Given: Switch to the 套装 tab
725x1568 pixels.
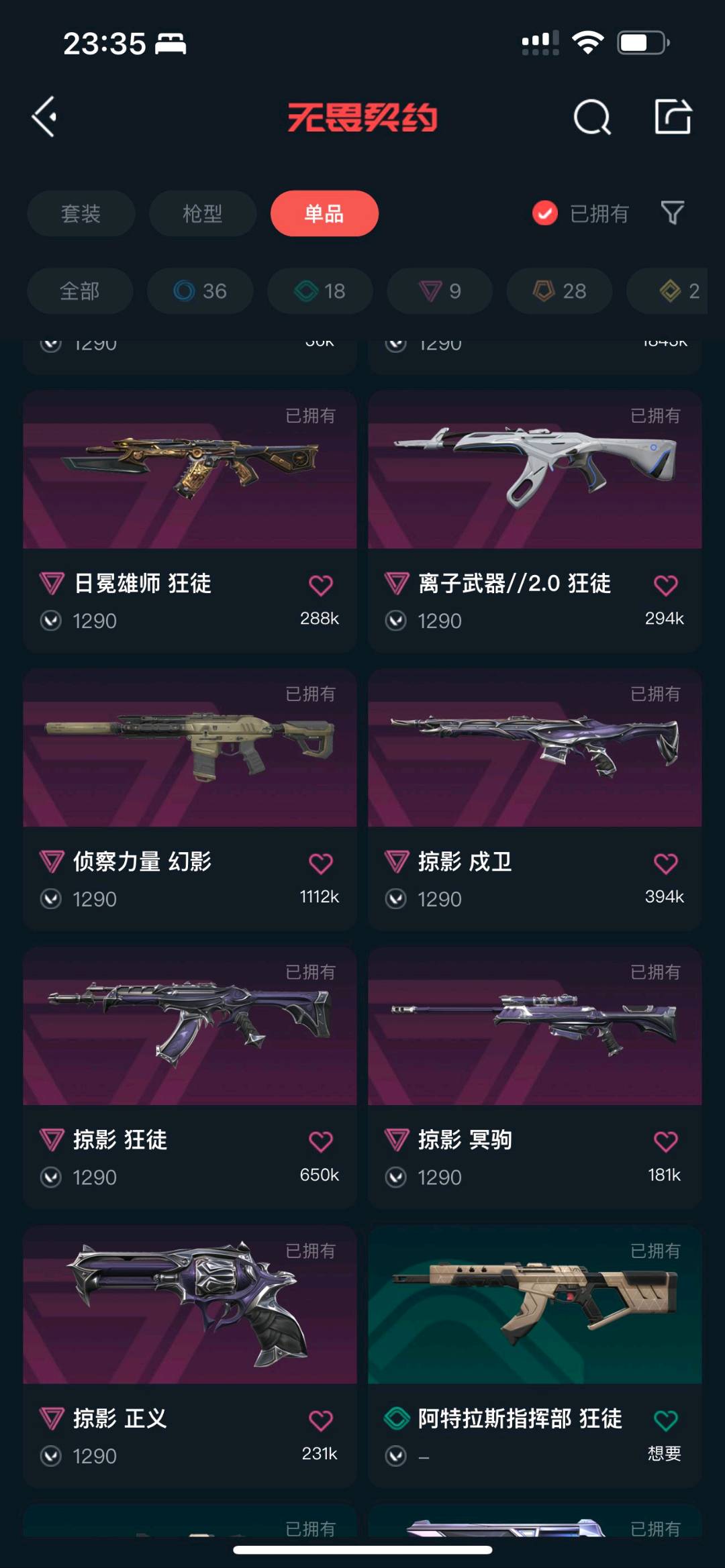Looking at the screenshot, I should (81, 213).
